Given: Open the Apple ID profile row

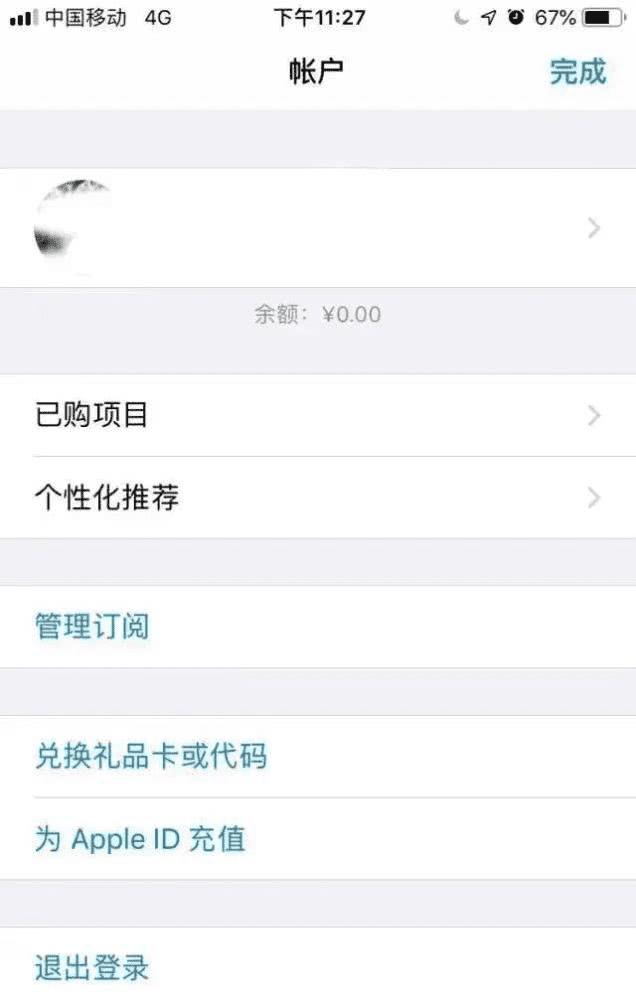Looking at the screenshot, I should click(318, 228).
